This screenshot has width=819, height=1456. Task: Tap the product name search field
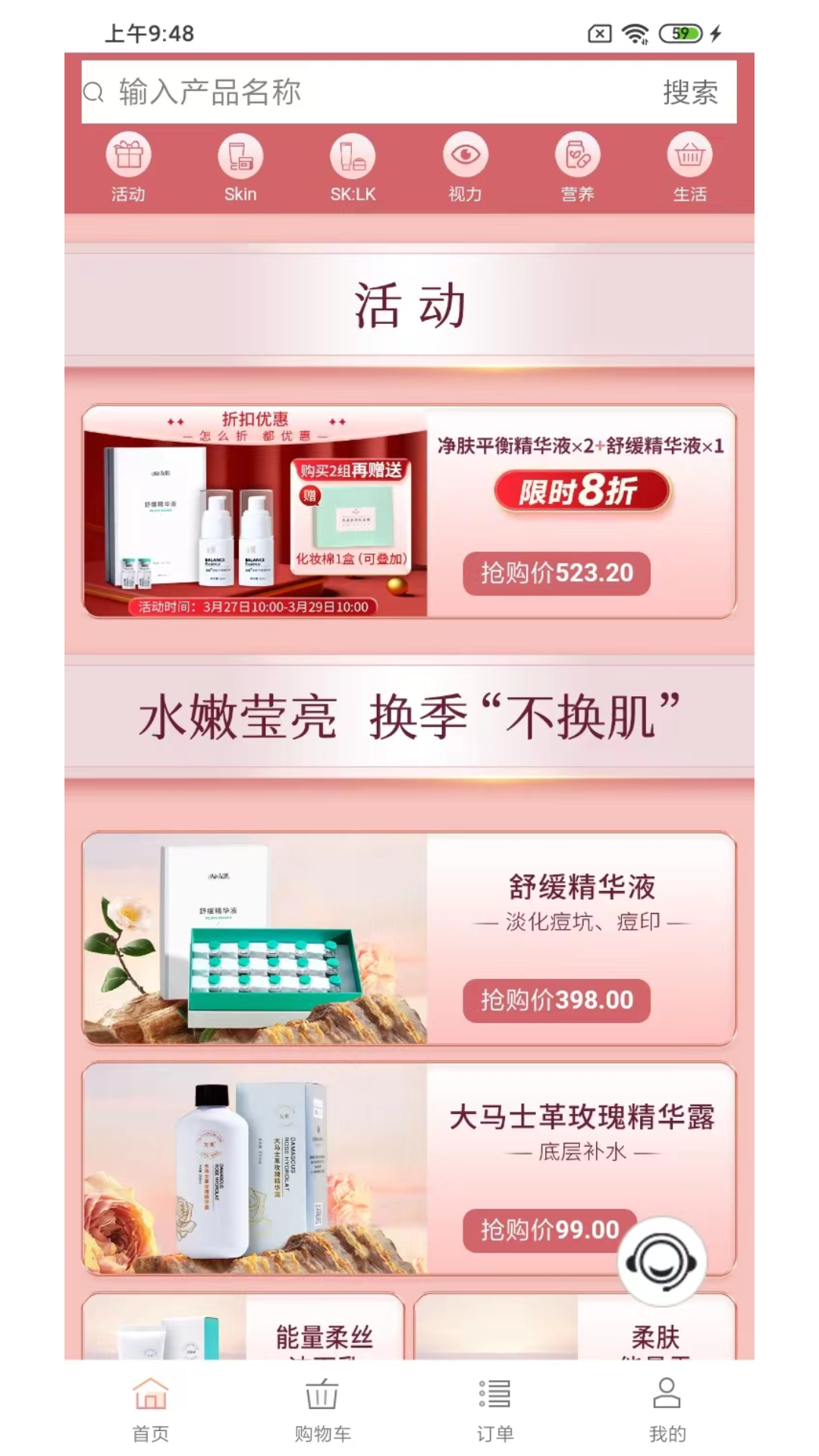click(364, 93)
